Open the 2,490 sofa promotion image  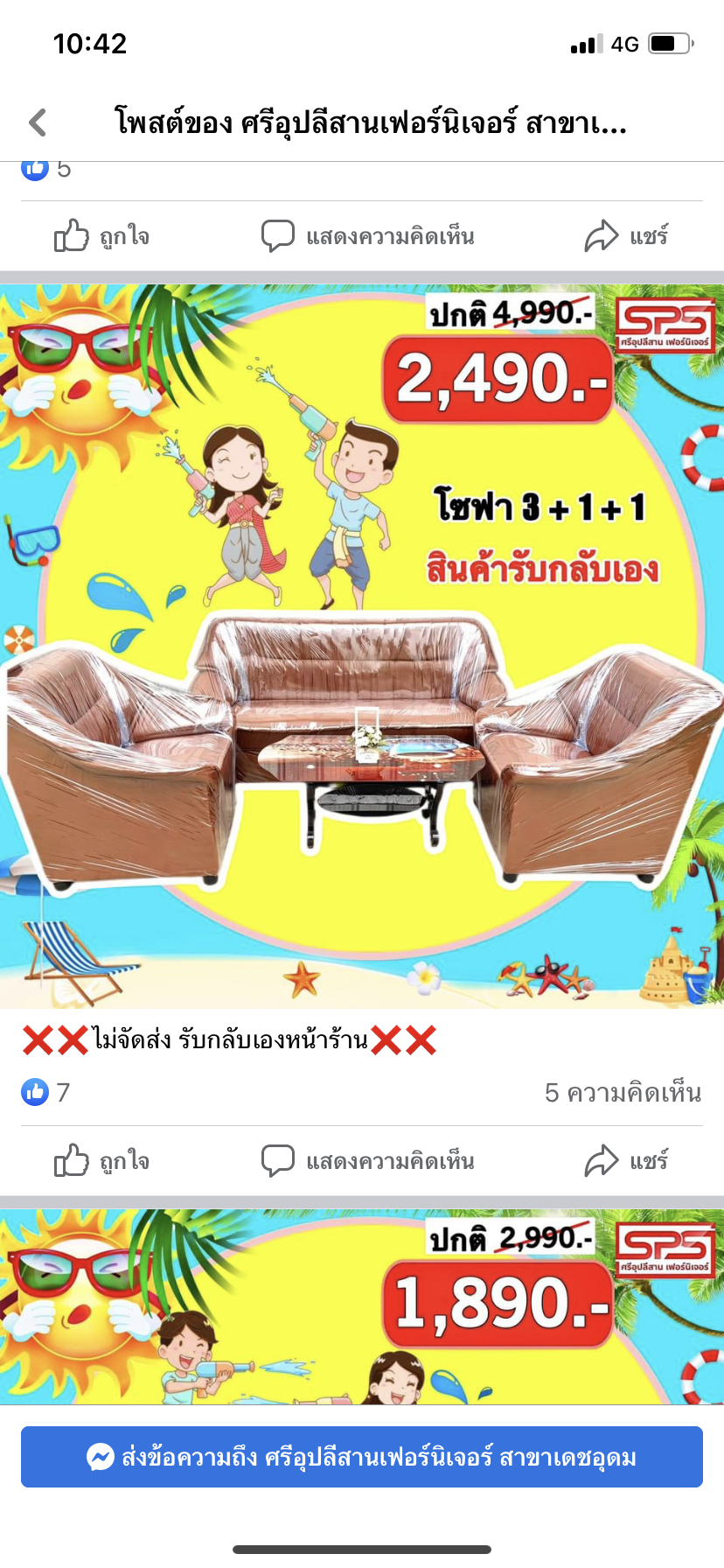click(362, 646)
